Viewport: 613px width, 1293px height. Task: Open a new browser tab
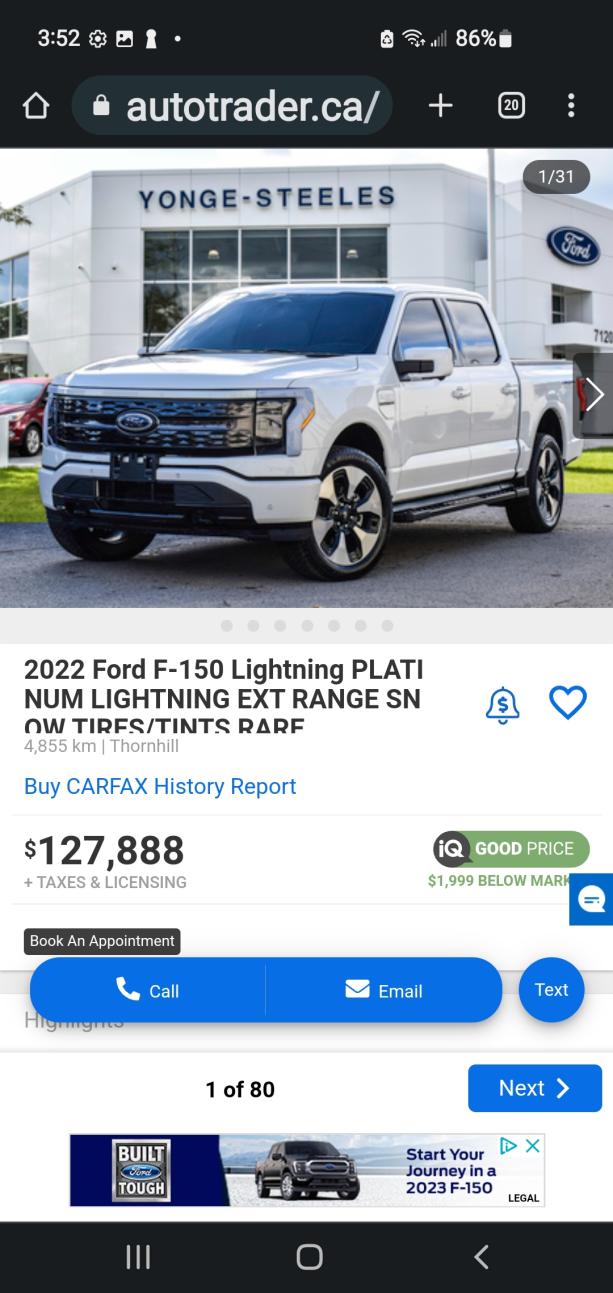440,105
